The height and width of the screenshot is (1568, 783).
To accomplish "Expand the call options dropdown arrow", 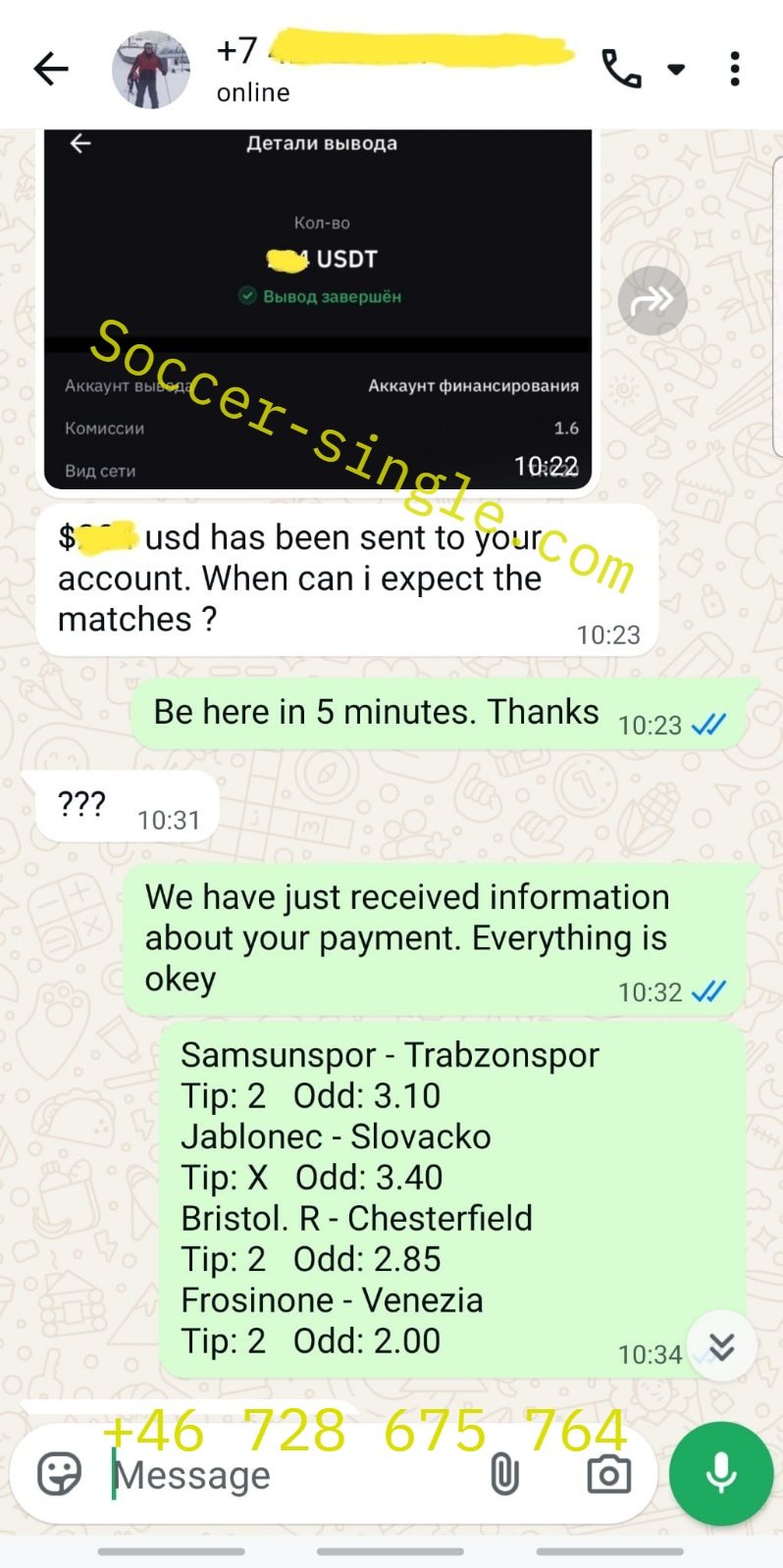I will pos(676,69).
